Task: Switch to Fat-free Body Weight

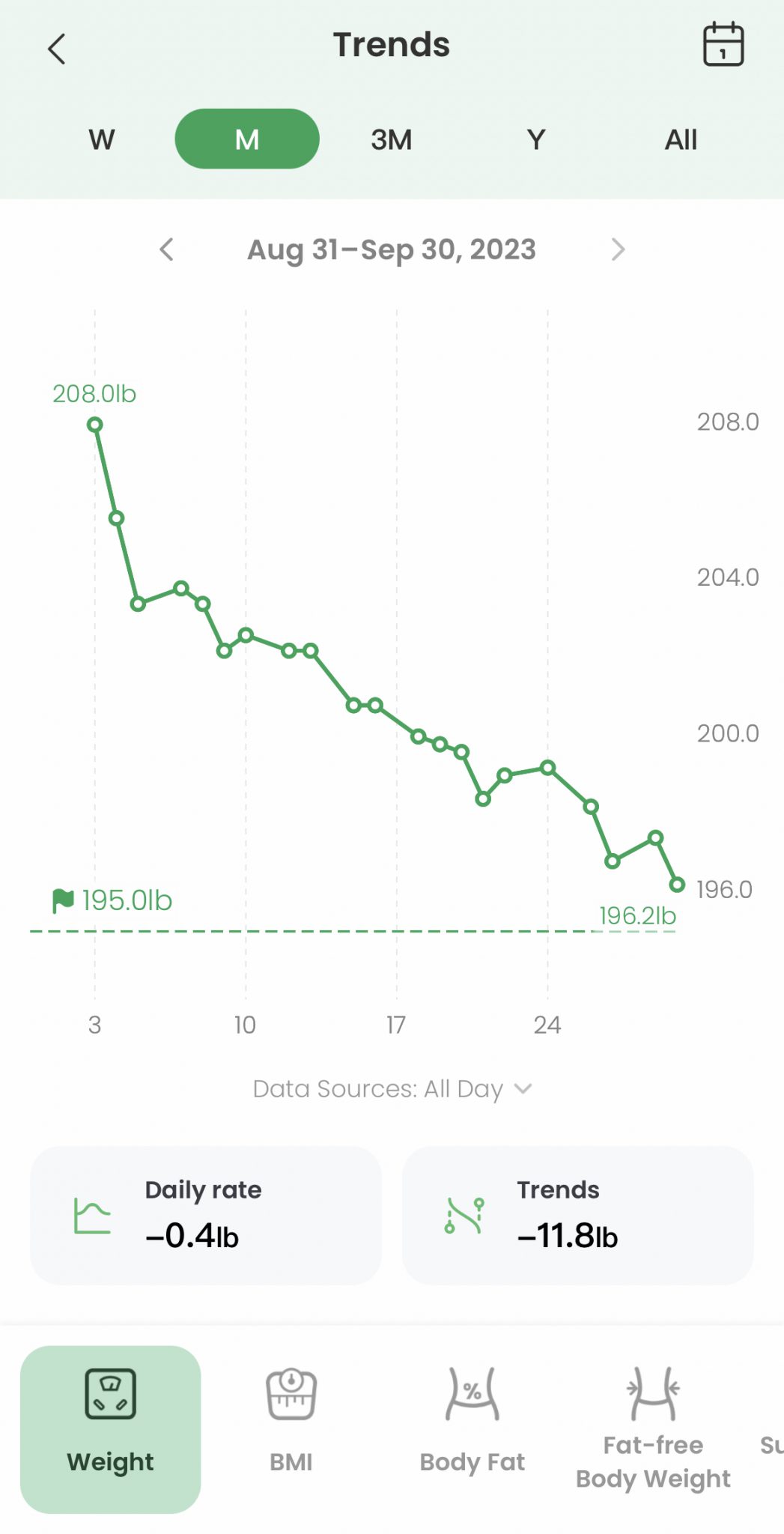Action: pyautogui.click(x=653, y=1428)
